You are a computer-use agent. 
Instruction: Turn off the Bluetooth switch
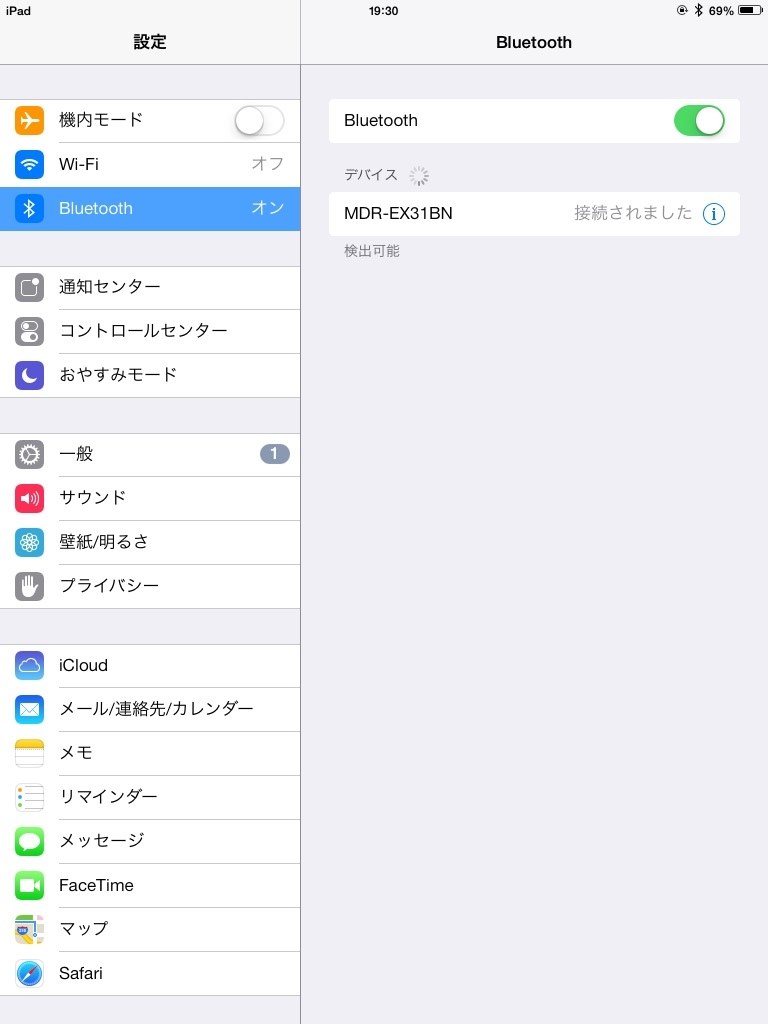tap(699, 121)
